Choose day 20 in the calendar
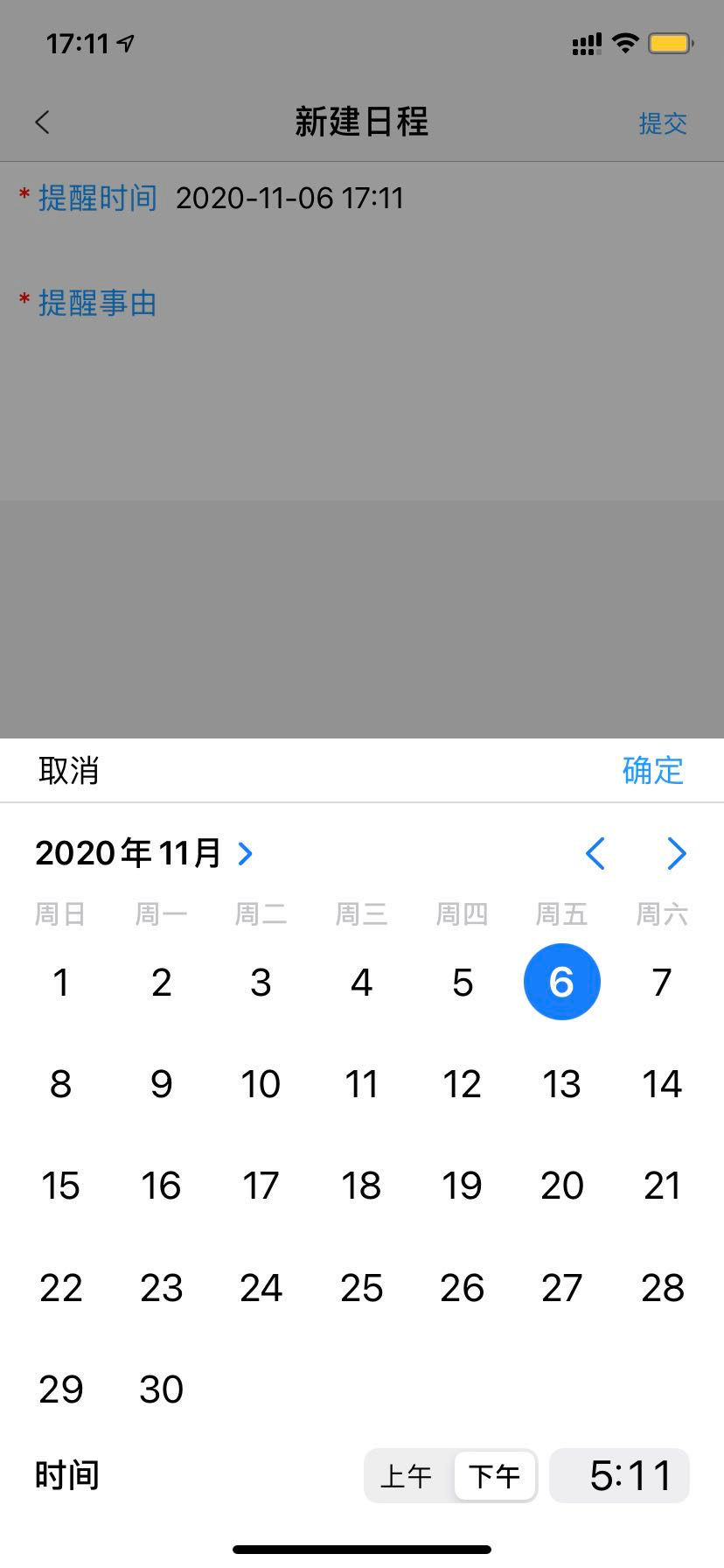The width and height of the screenshot is (724, 1568). pos(561,1186)
